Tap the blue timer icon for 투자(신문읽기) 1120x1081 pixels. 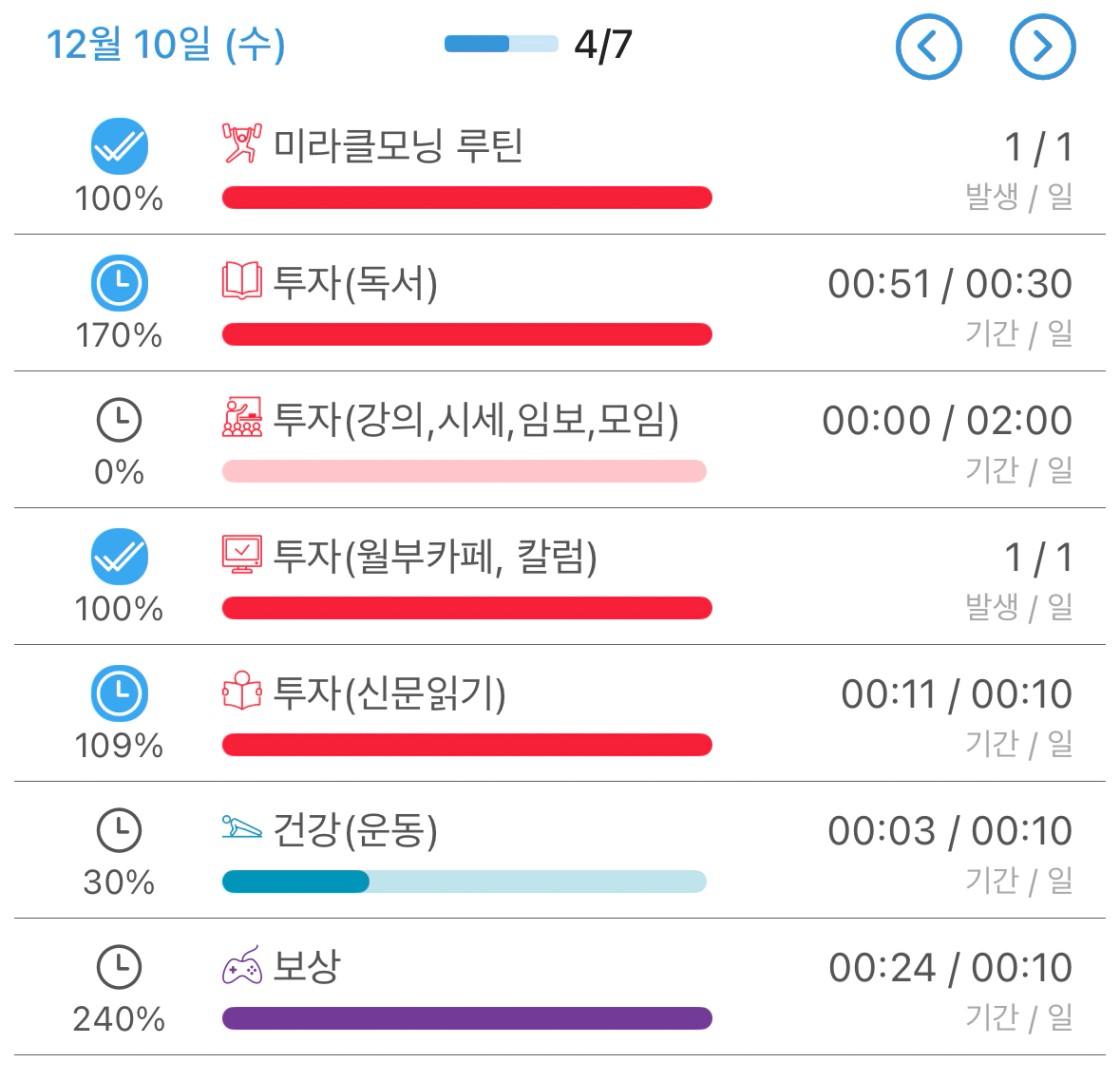click(x=119, y=696)
